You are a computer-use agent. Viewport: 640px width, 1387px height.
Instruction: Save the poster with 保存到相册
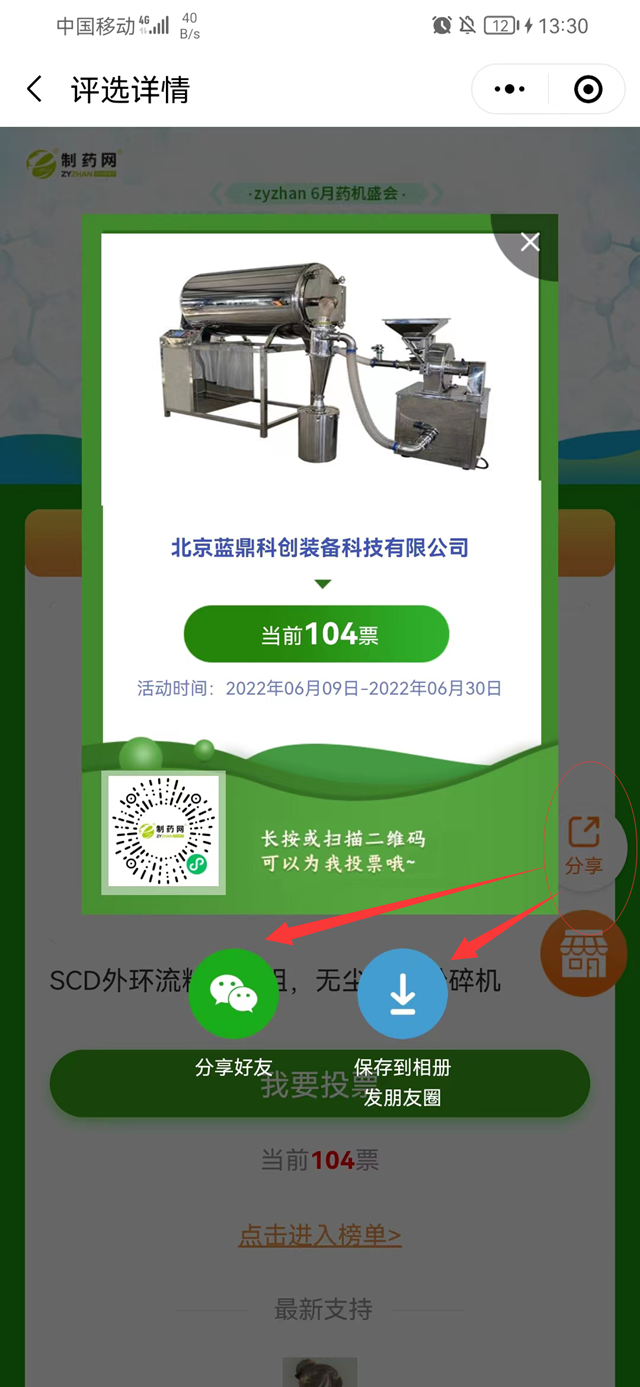click(x=402, y=993)
